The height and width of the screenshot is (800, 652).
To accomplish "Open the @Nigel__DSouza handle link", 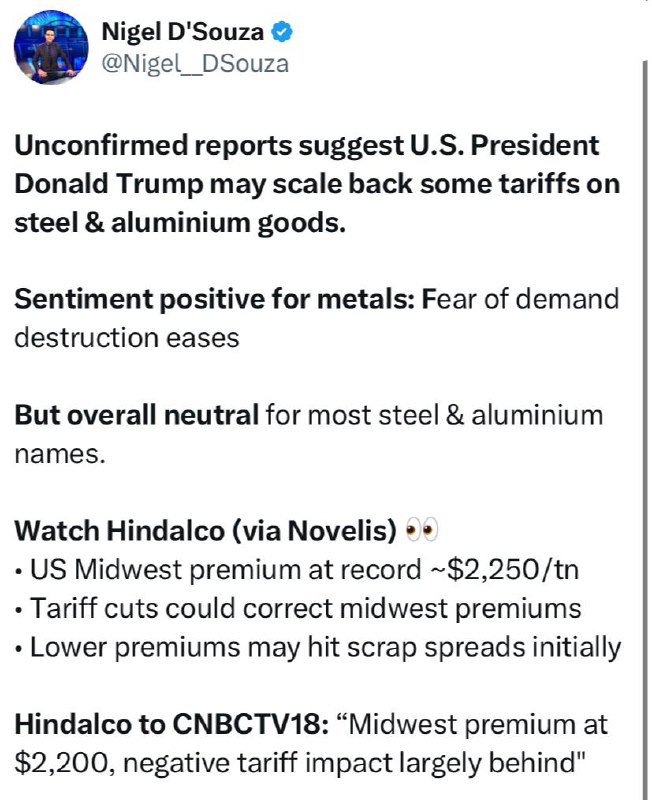I will (195, 65).
